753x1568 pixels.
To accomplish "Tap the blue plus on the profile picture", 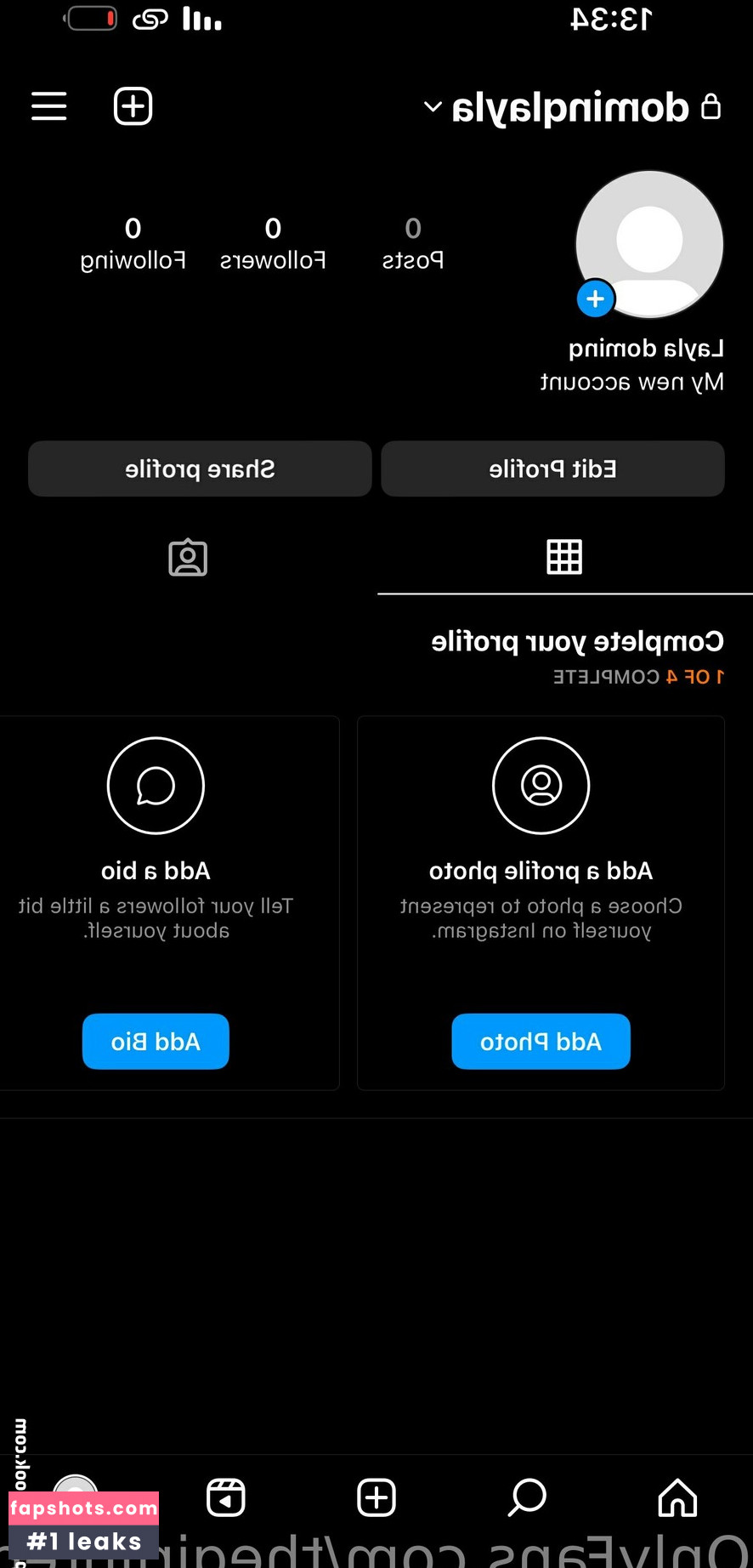I will tap(595, 298).
